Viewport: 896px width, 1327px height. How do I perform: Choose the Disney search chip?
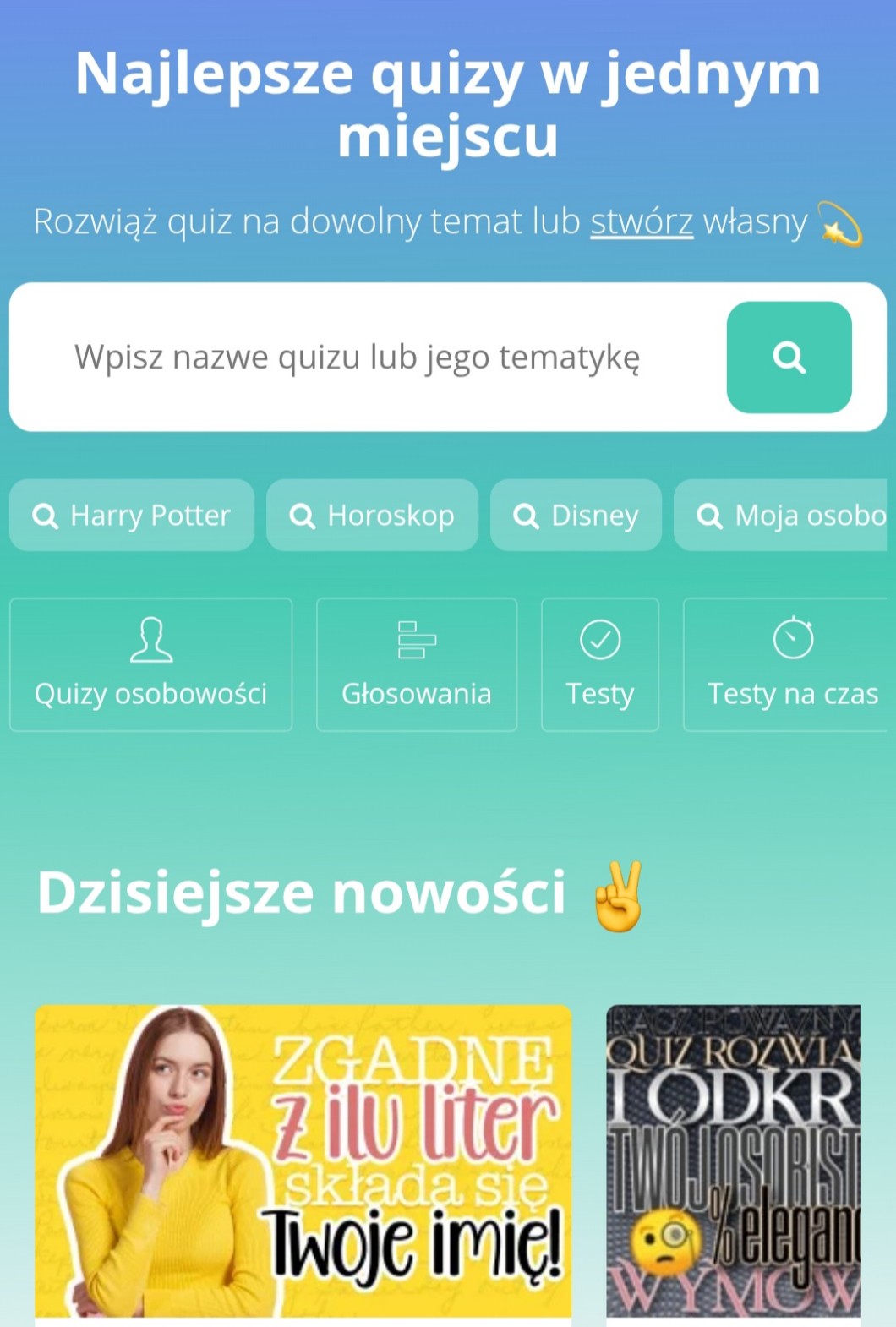(x=576, y=516)
